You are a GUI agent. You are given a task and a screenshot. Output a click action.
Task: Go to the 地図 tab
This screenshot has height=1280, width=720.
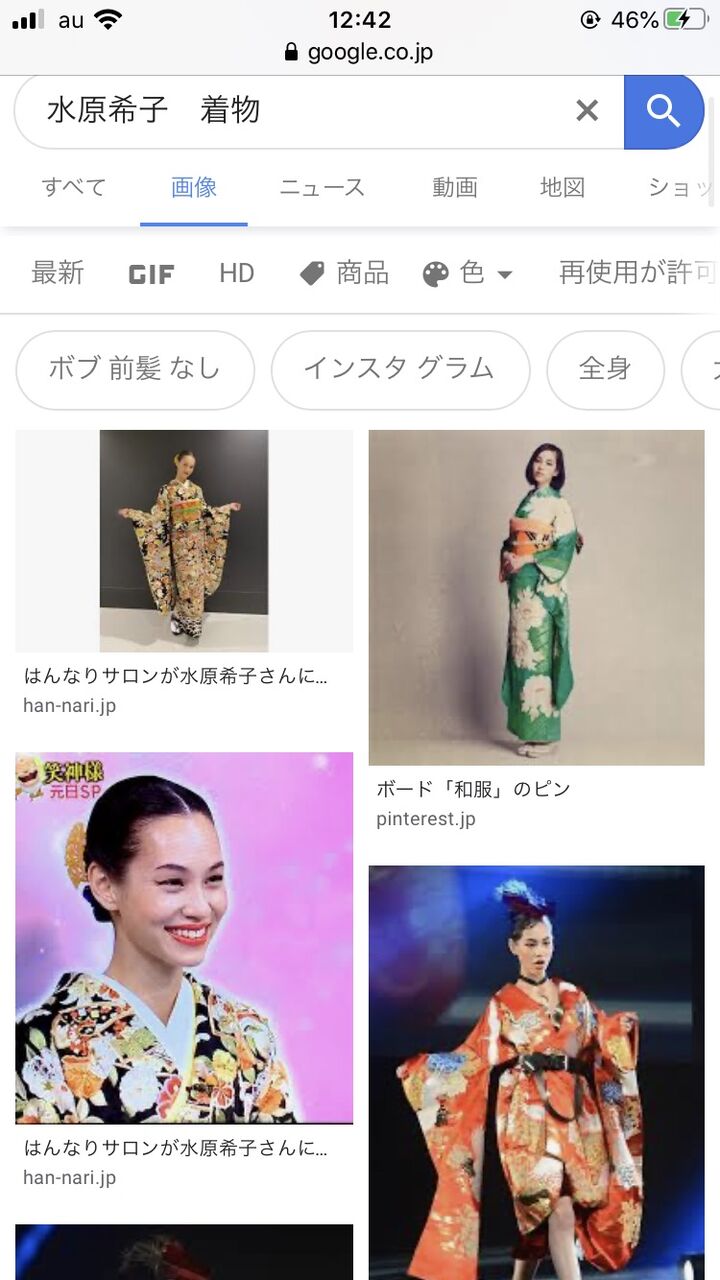pyautogui.click(x=562, y=187)
